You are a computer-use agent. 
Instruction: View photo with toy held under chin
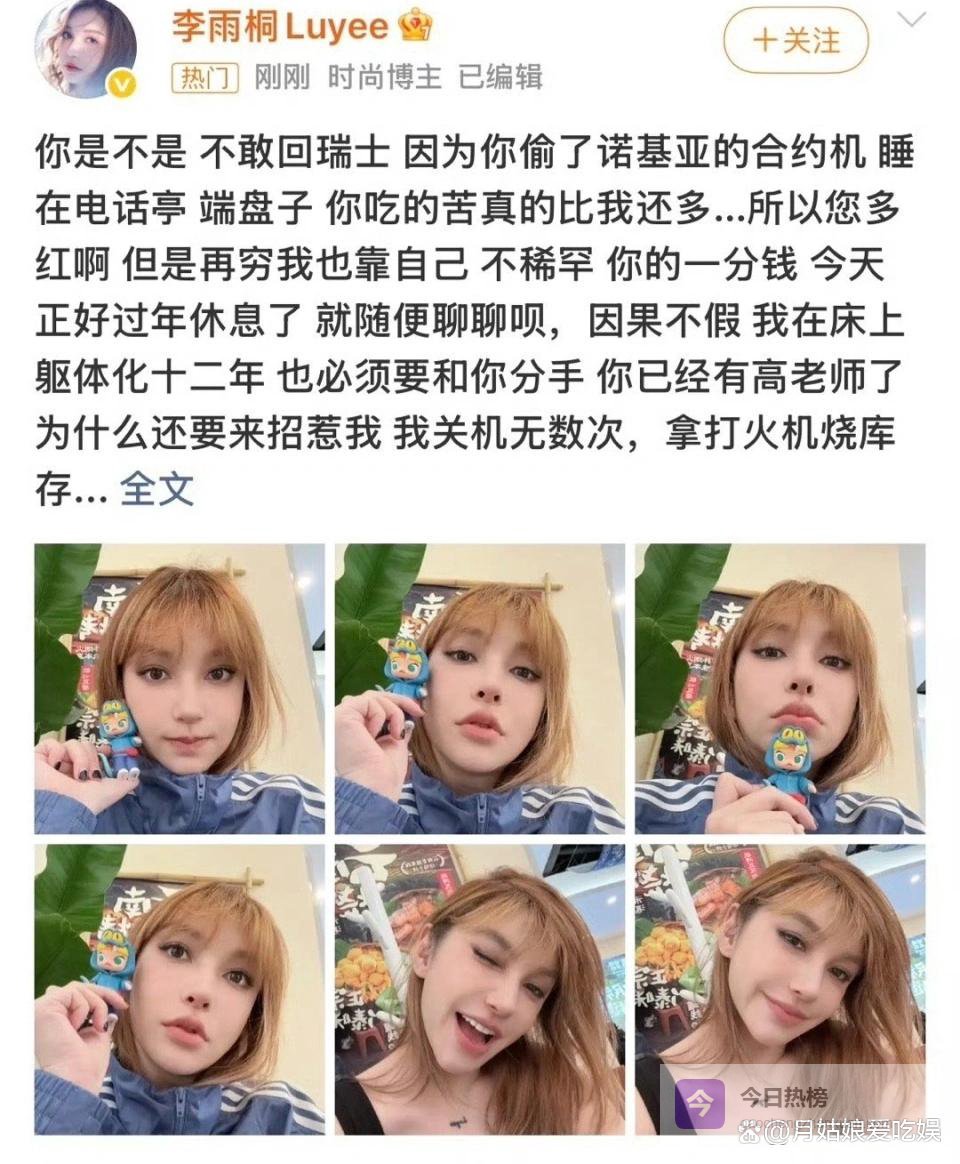(779, 688)
